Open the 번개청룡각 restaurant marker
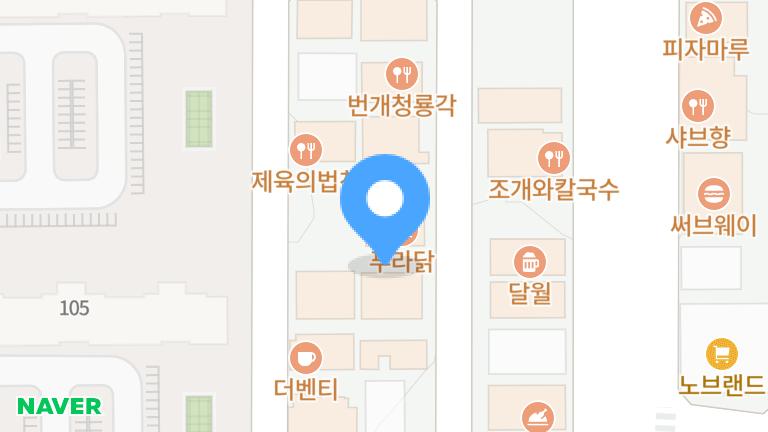 (402, 74)
